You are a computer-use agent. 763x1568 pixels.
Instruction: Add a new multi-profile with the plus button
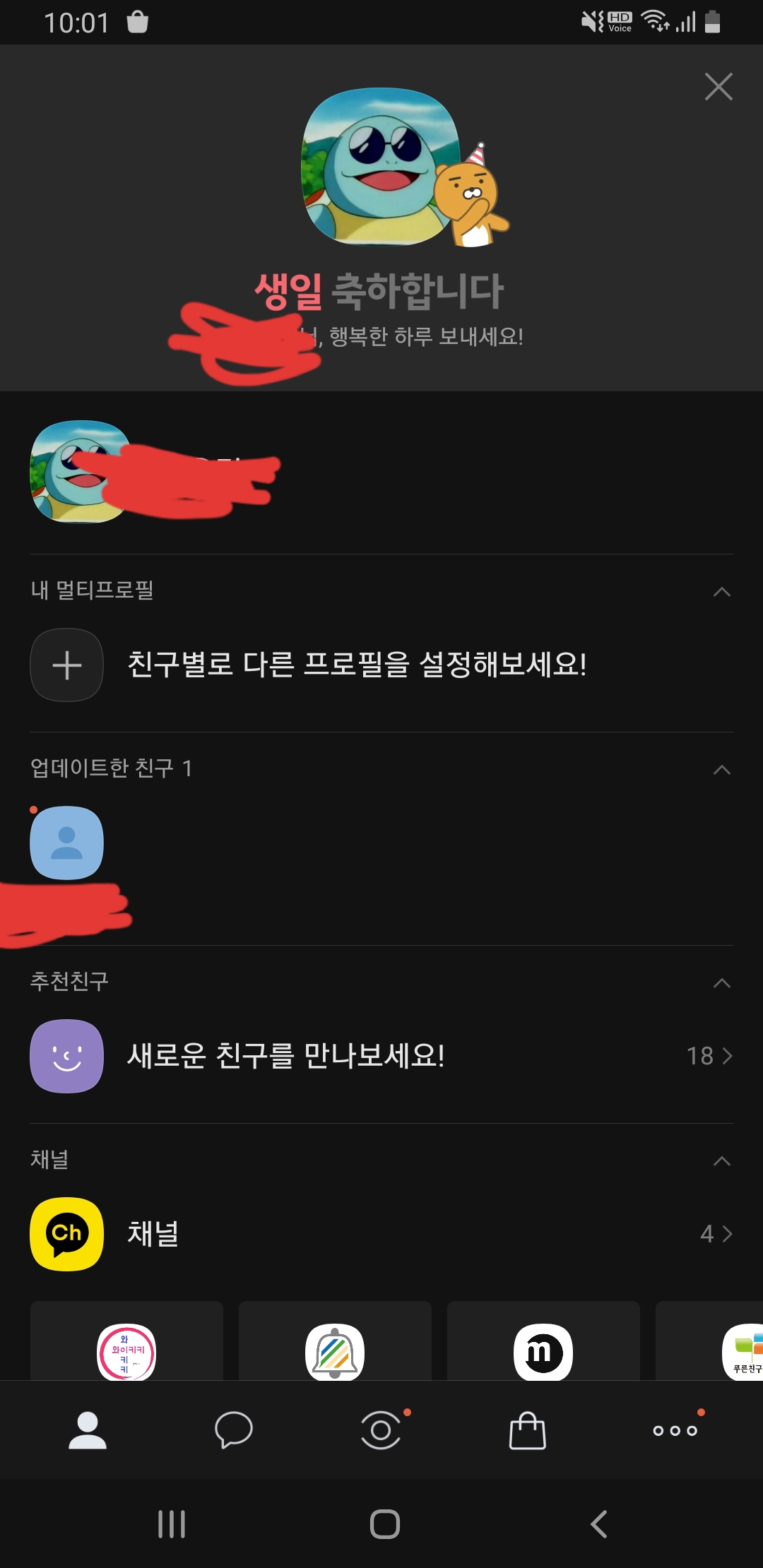tap(67, 665)
